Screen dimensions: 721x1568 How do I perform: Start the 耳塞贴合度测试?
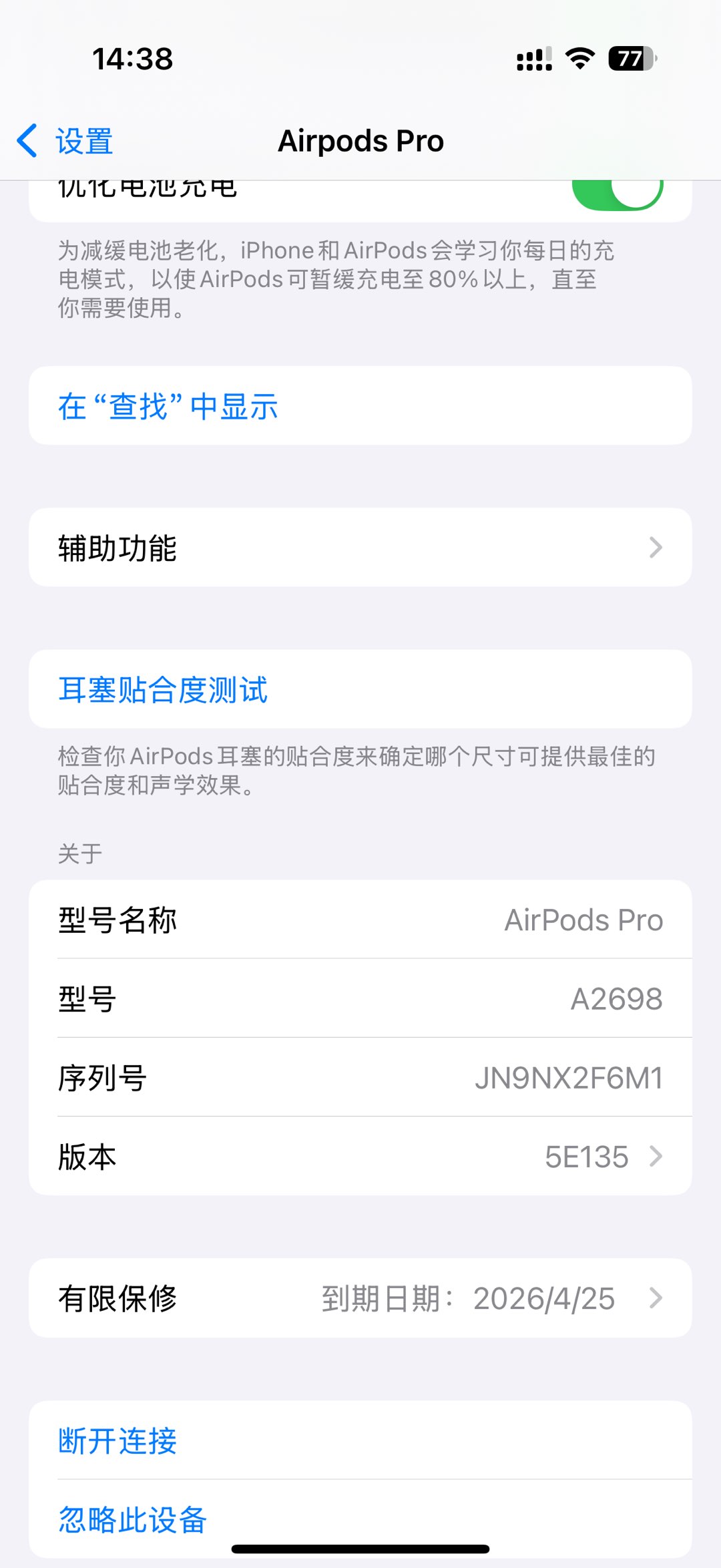(x=360, y=689)
